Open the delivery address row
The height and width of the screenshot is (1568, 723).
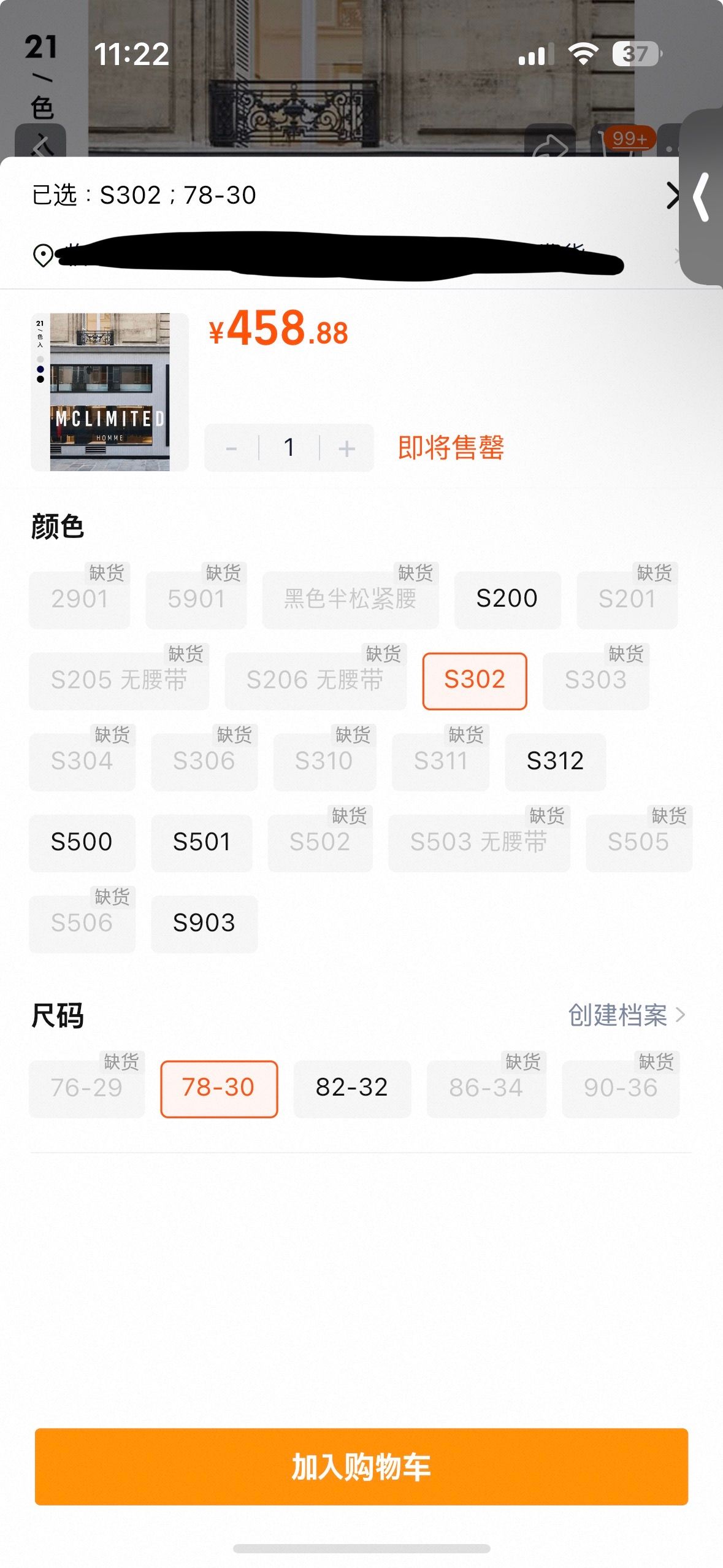click(x=343, y=256)
